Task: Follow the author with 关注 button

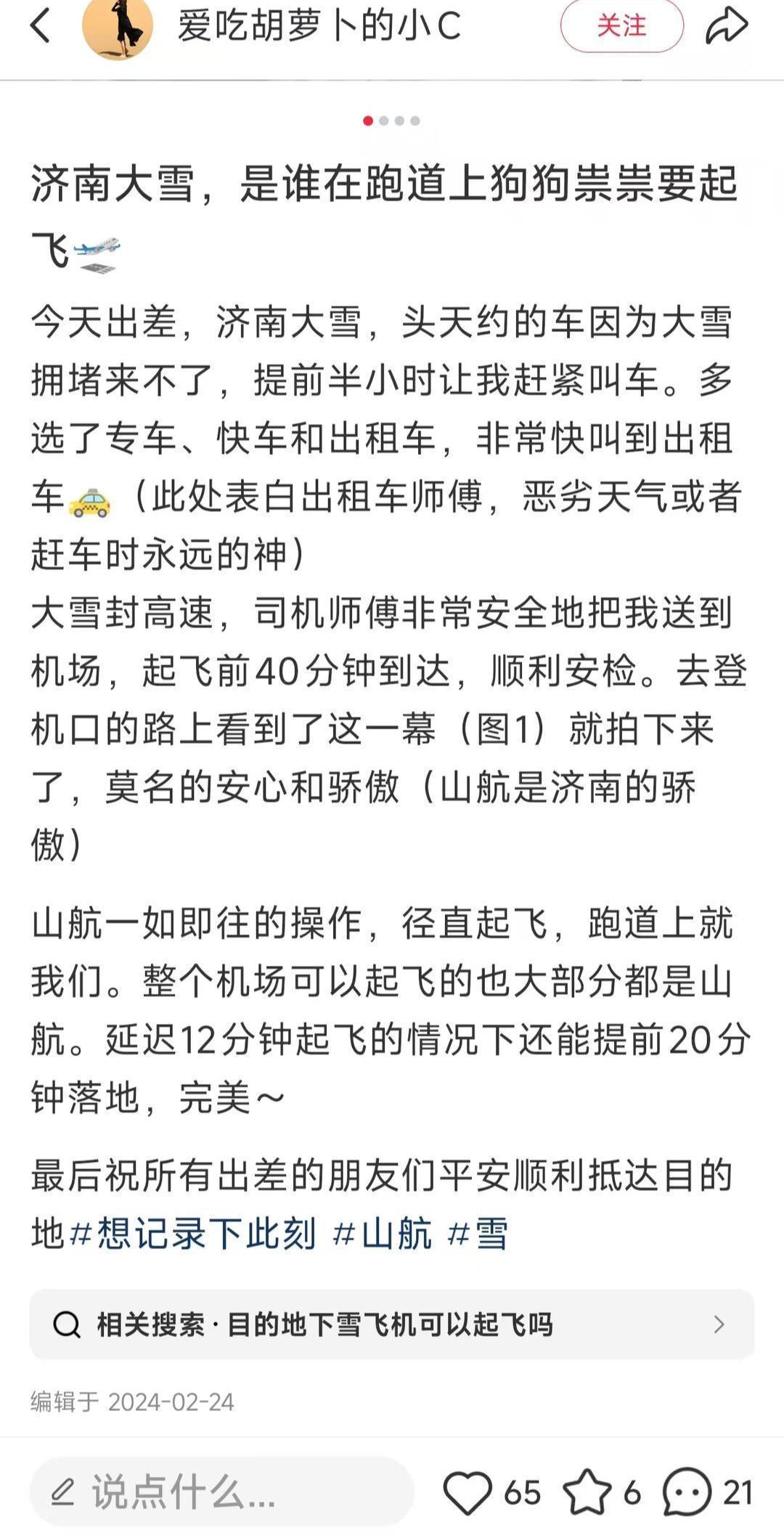Action: click(621, 26)
